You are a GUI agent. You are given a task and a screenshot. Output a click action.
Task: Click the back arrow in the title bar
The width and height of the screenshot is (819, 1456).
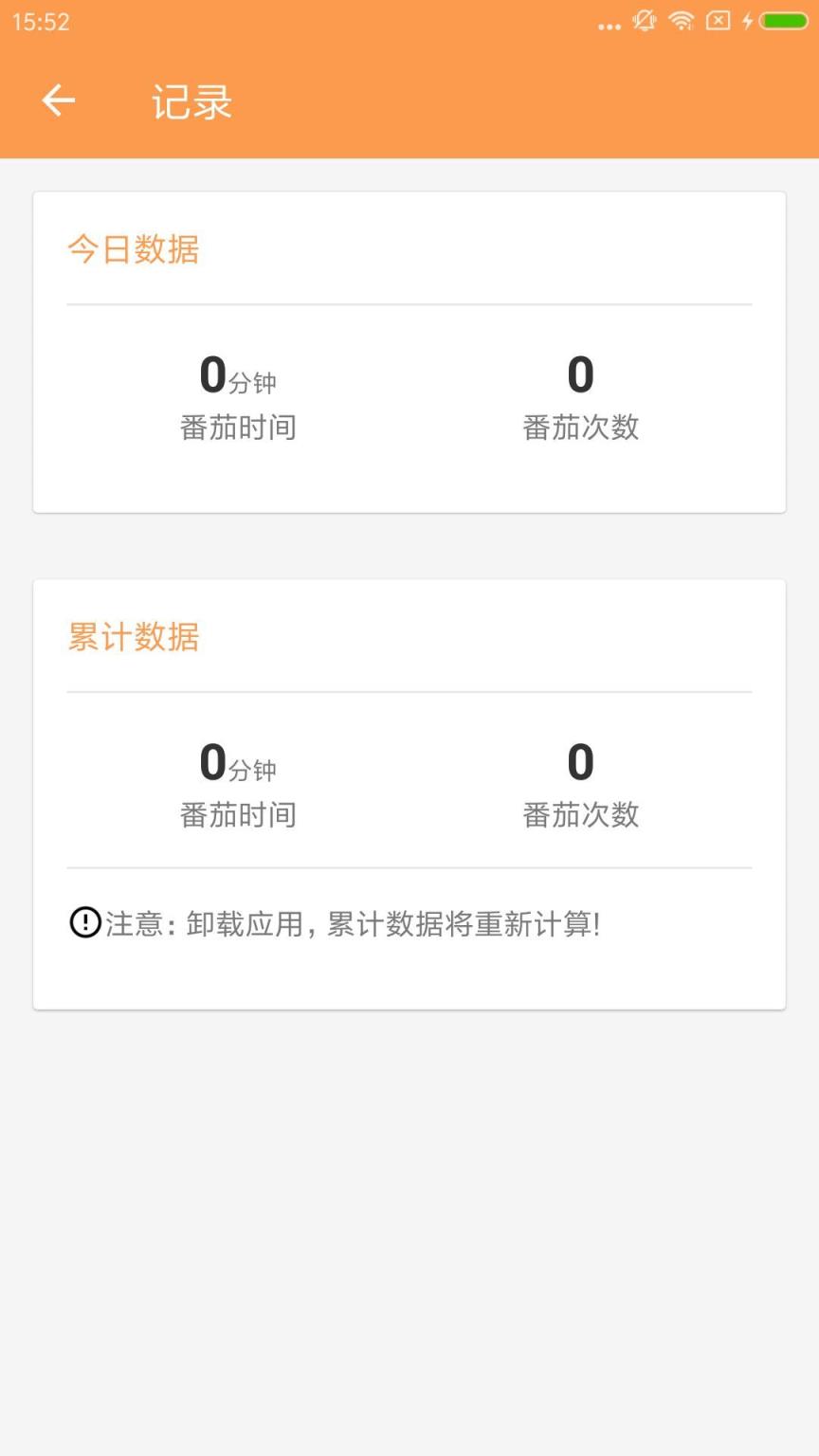(57, 100)
